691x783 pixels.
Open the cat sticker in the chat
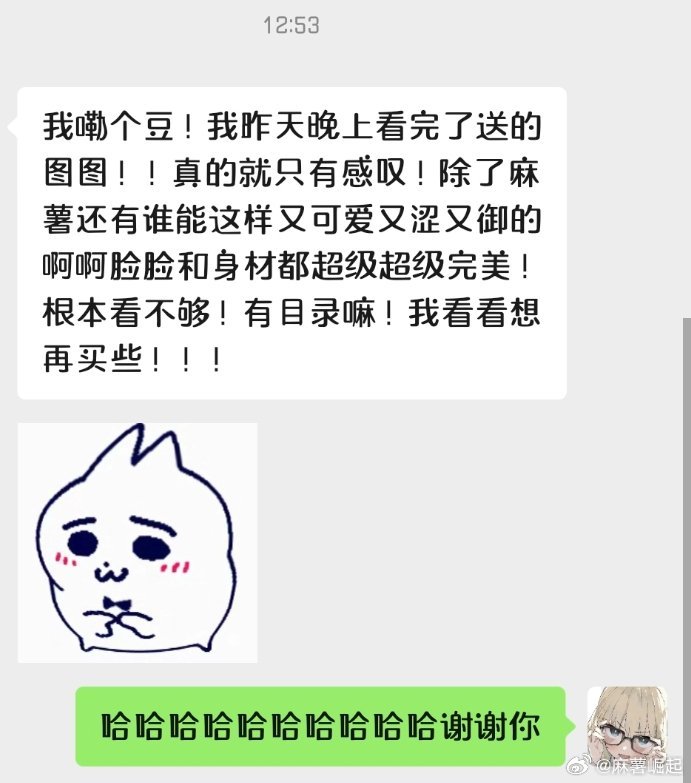(137, 542)
